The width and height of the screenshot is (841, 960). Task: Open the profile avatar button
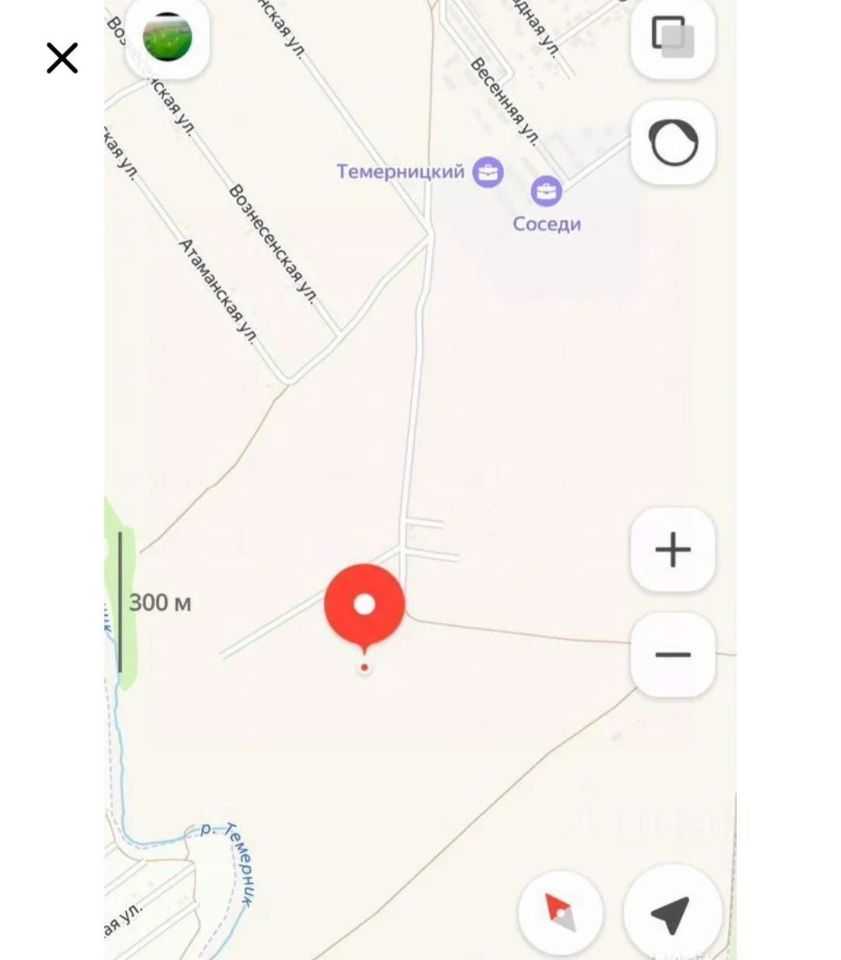(167, 38)
